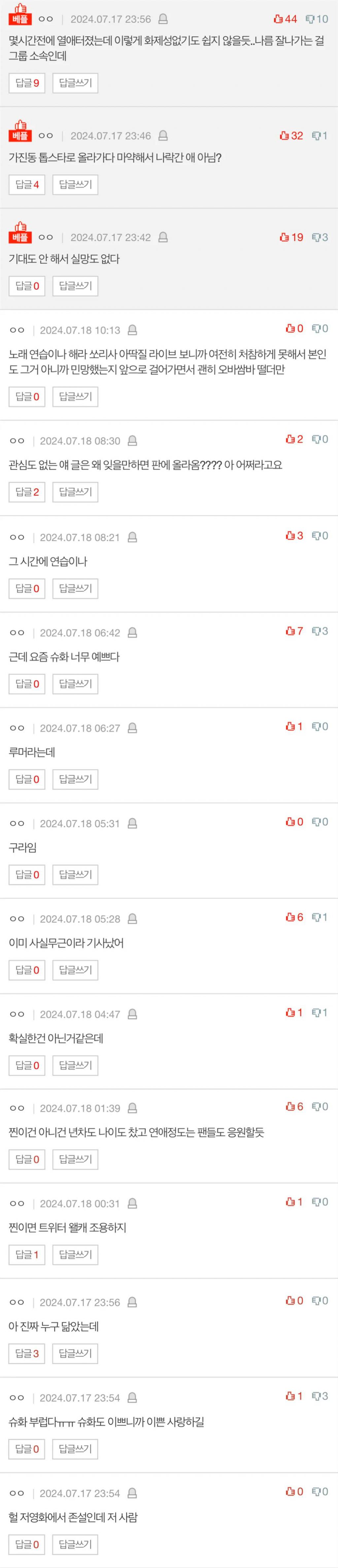Image resolution: width=338 pixels, height=1568 pixels.
Task: Show 3 replies on '아 진짜 누구 닮았는데'
Action: point(27,1353)
